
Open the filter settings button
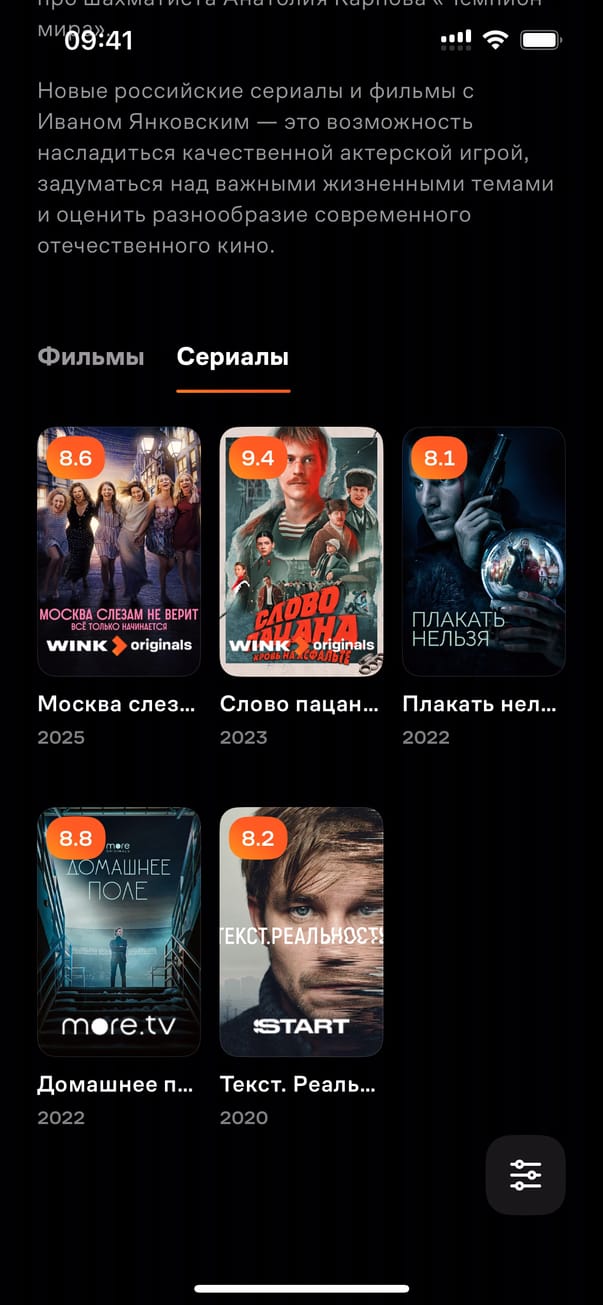coord(525,1174)
